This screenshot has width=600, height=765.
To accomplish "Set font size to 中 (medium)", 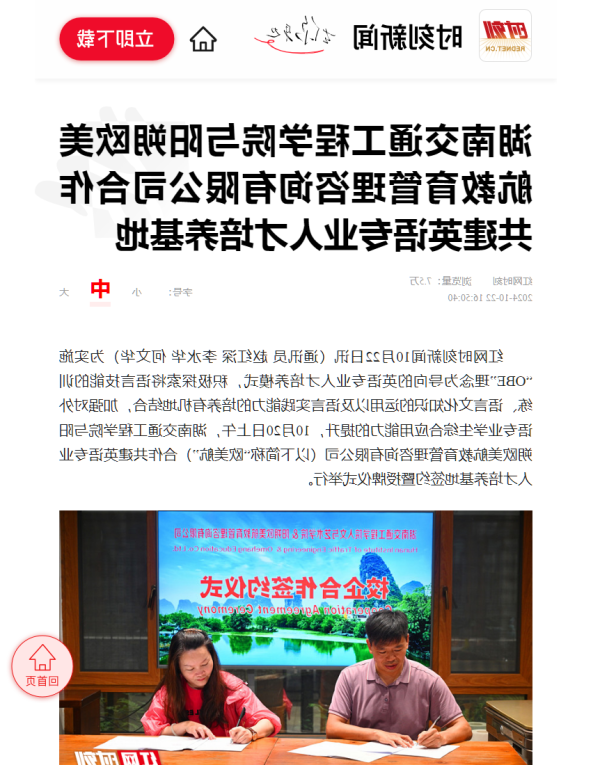I will click(100, 291).
